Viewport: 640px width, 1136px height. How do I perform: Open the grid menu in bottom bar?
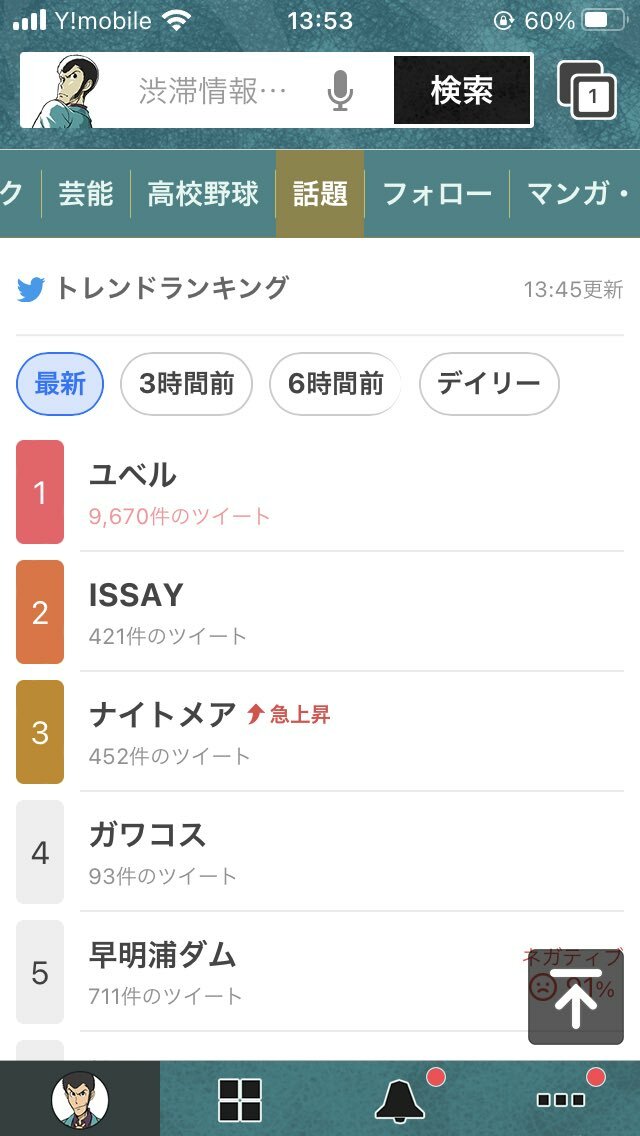(x=240, y=1100)
